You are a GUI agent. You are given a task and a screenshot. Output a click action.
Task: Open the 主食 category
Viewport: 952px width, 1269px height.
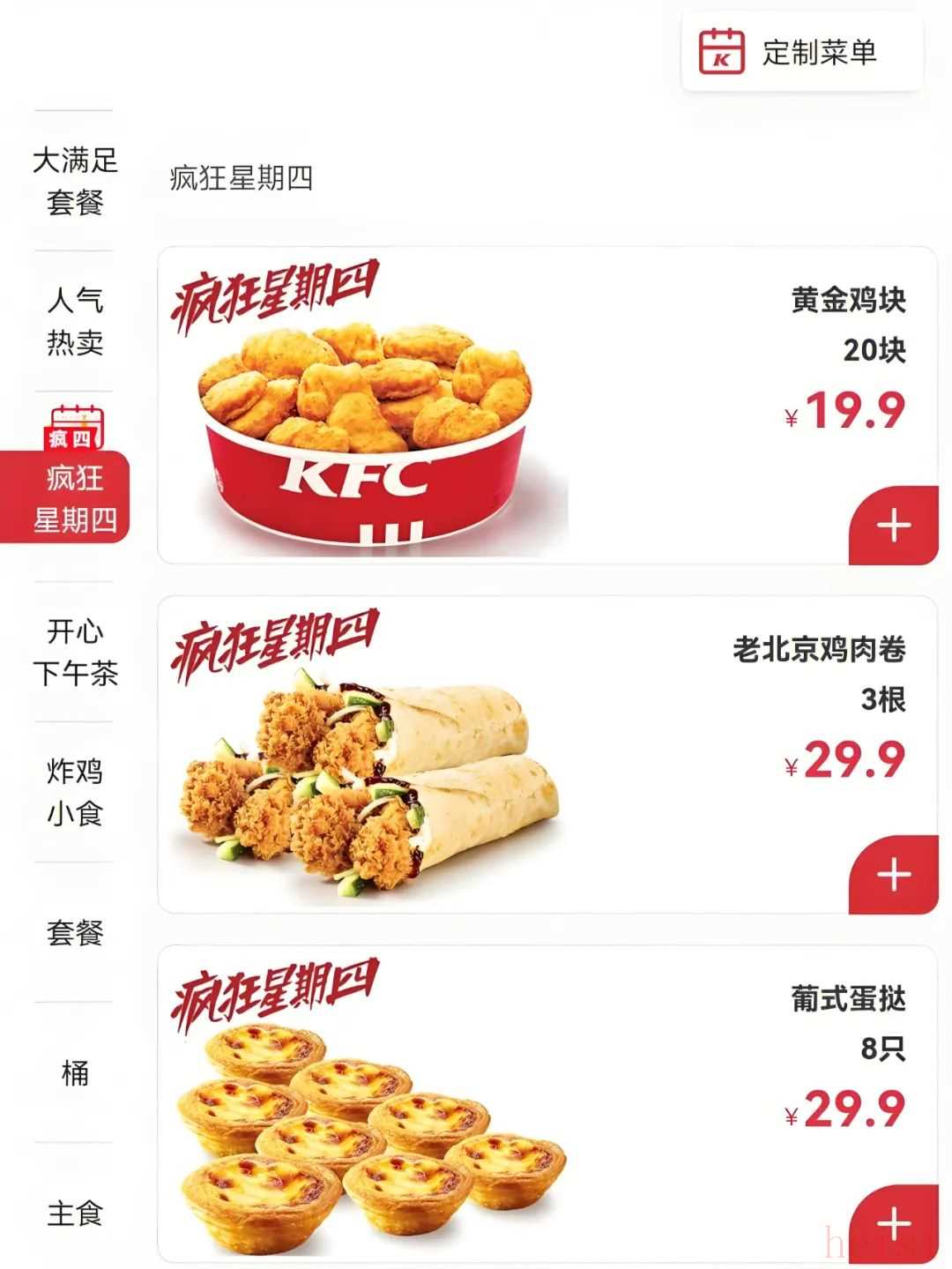[75, 1213]
